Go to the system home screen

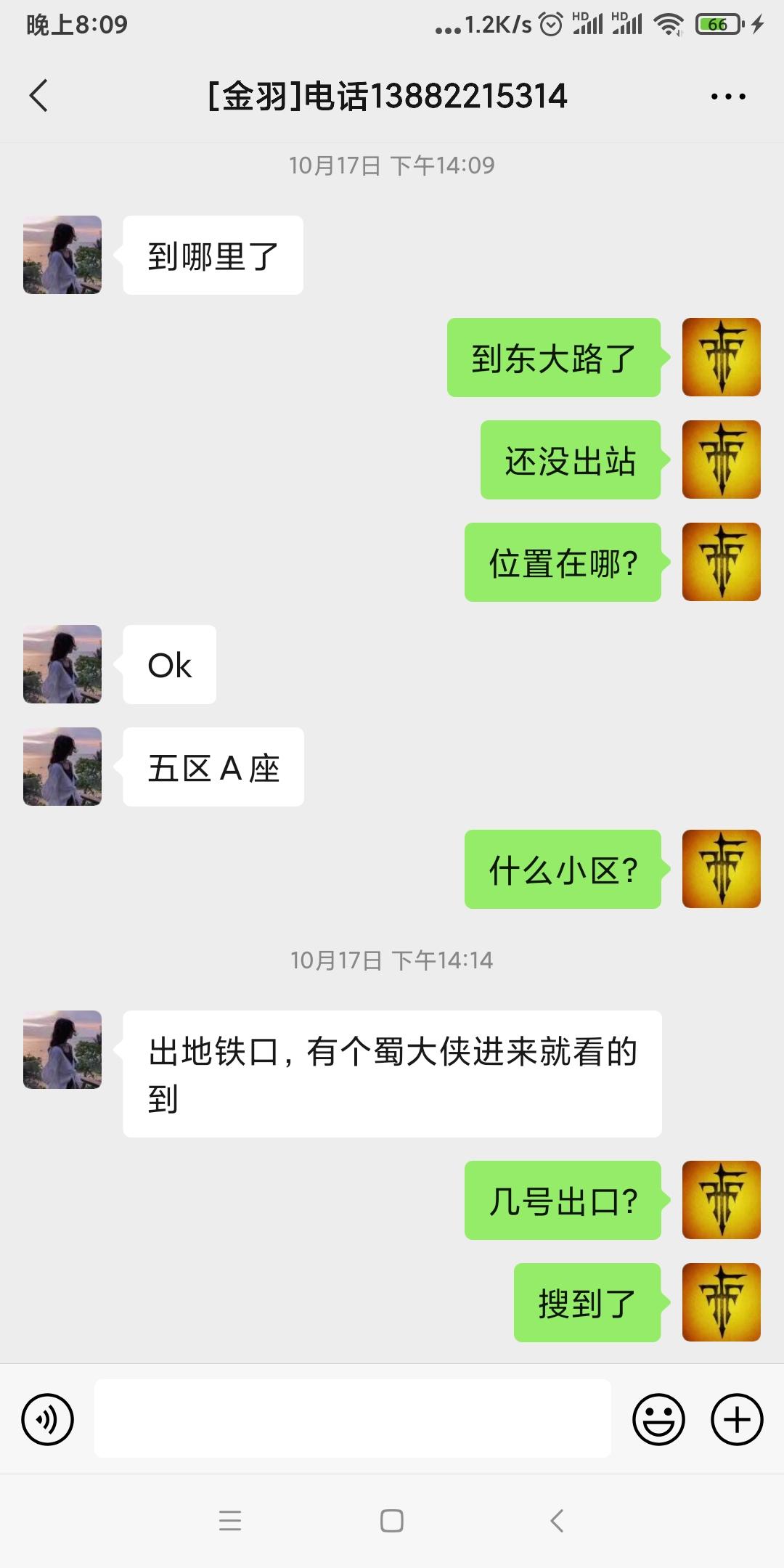click(392, 1520)
